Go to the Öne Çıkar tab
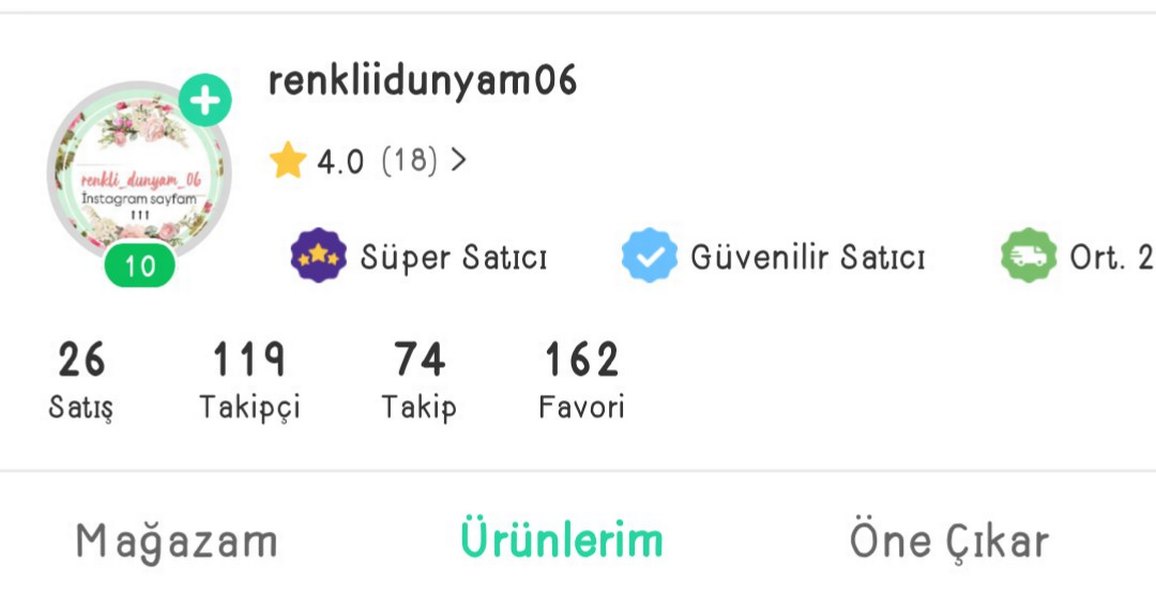Viewport: 1156px width, 593px height. pos(949,541)
